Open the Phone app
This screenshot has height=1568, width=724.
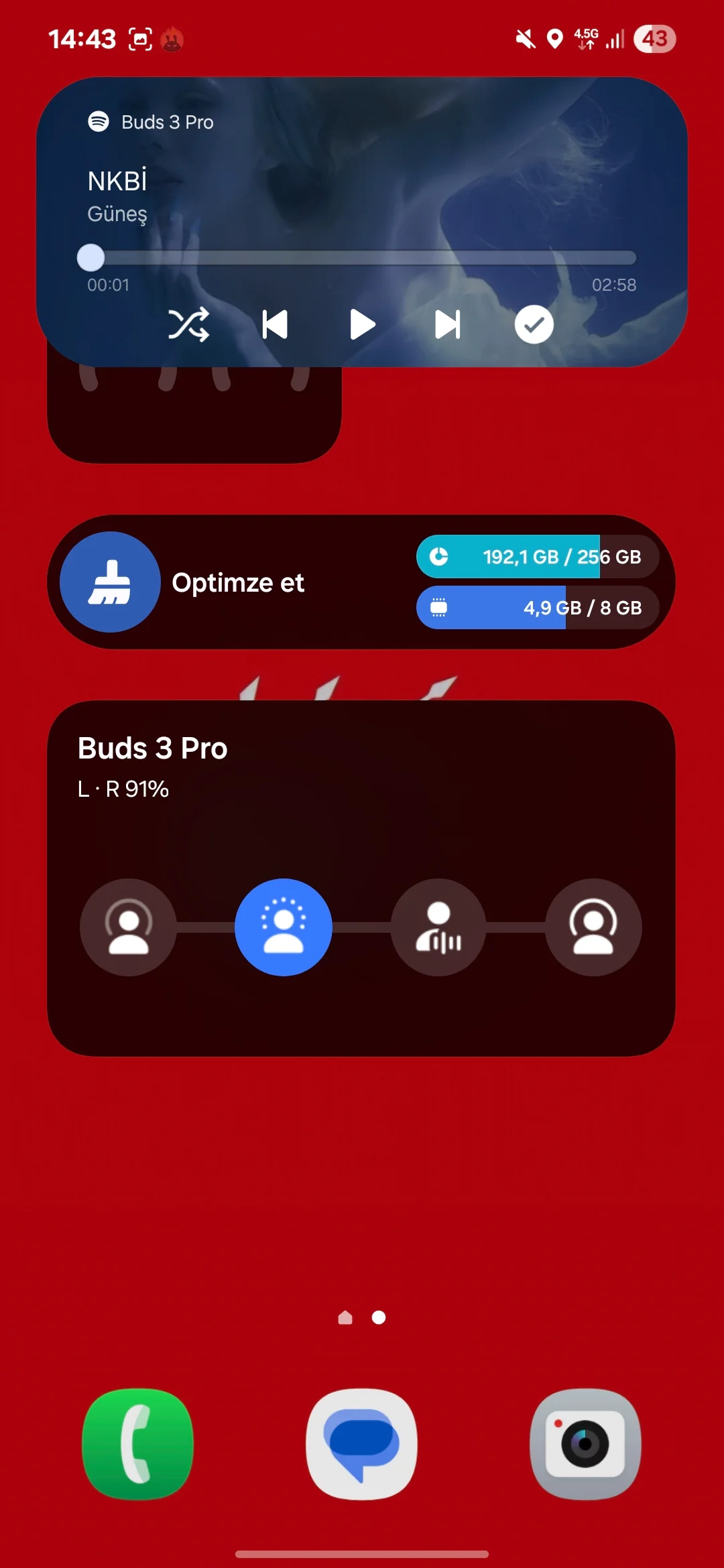pyautogui.click(x=138, y=1444)
